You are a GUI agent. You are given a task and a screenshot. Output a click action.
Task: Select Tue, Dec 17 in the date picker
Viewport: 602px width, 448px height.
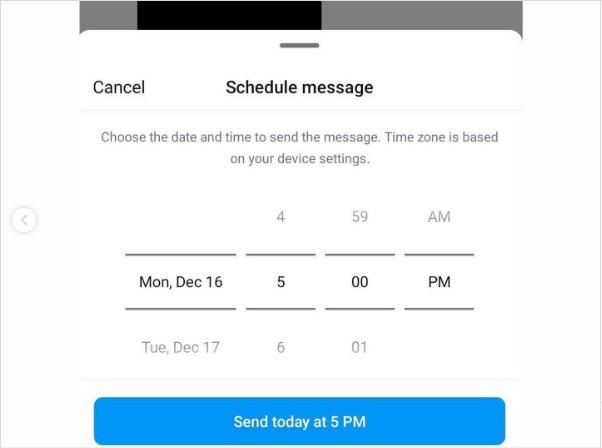(x=180, y=348)
